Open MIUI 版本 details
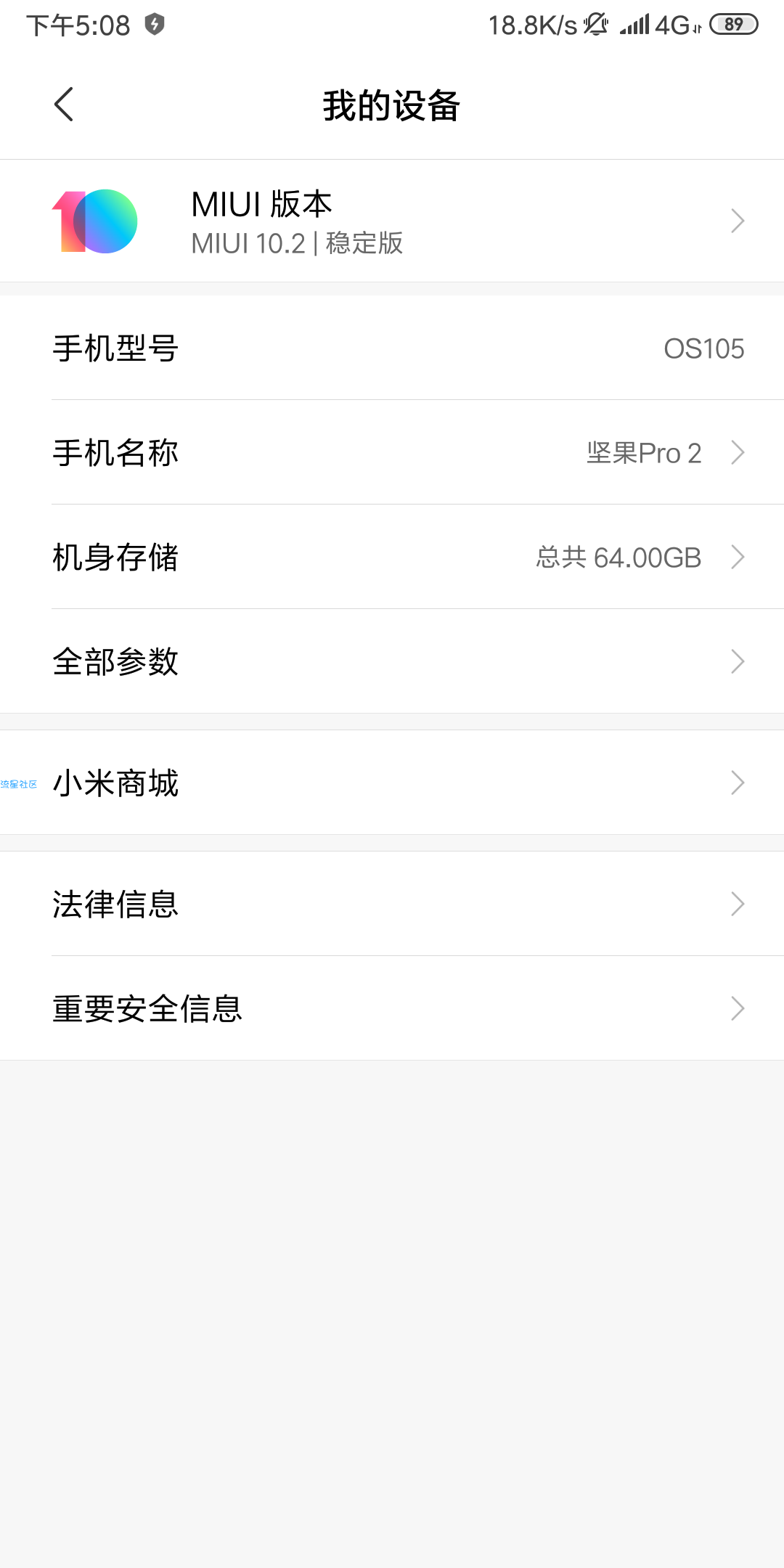784x1568 pixels. click(x=392, y=221)
